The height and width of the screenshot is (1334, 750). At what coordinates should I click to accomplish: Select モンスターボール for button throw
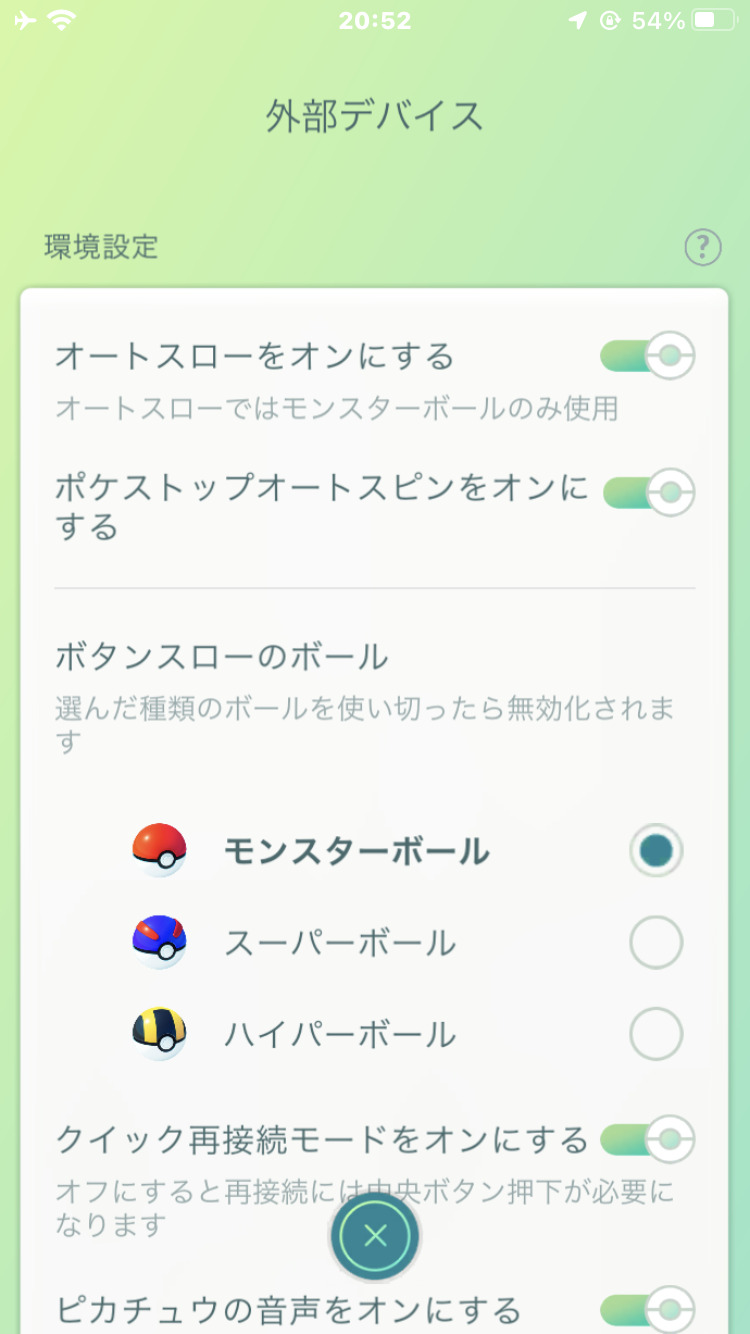[x=656, y=851]
